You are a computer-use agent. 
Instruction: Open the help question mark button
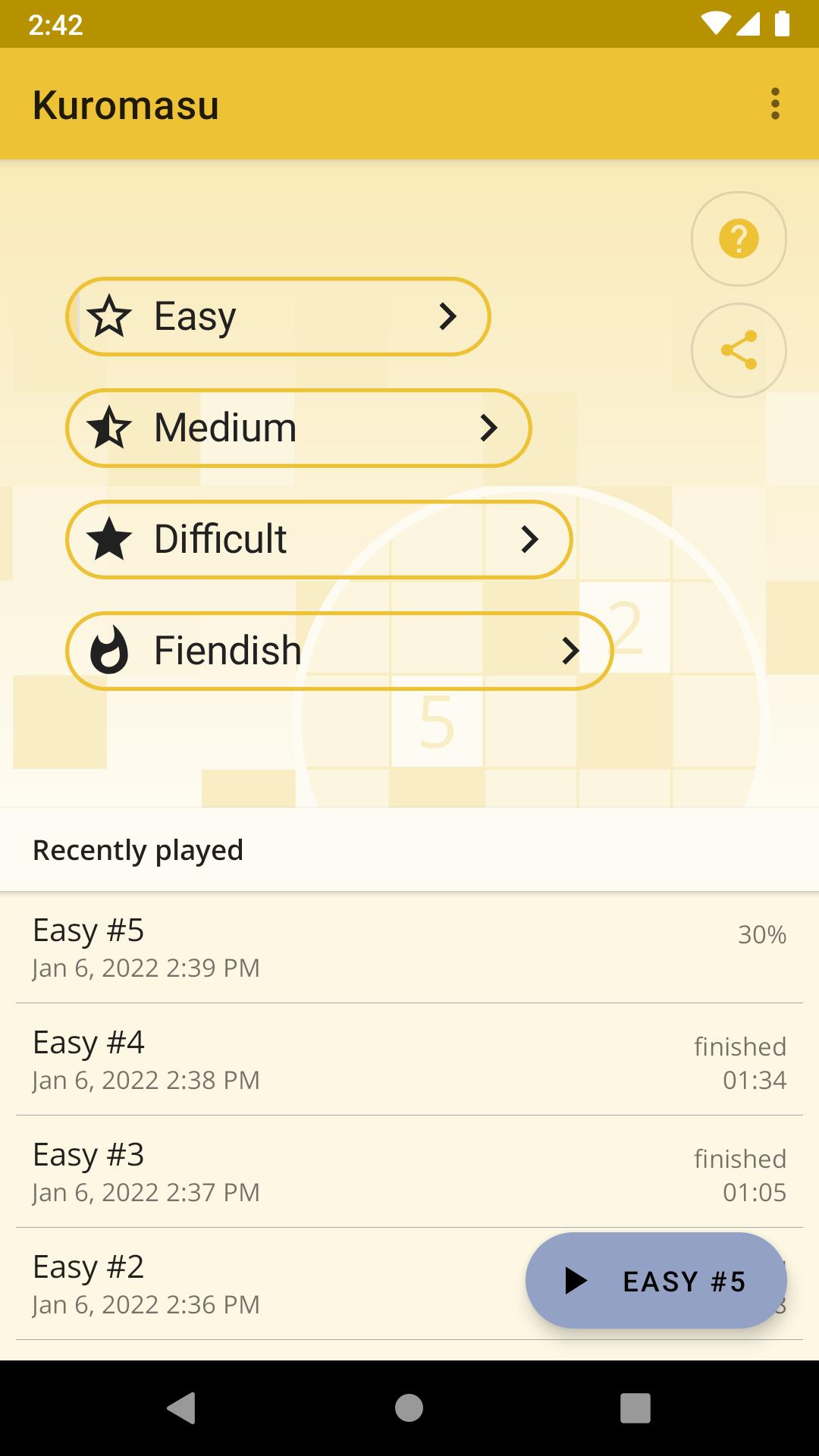[739, 239]
